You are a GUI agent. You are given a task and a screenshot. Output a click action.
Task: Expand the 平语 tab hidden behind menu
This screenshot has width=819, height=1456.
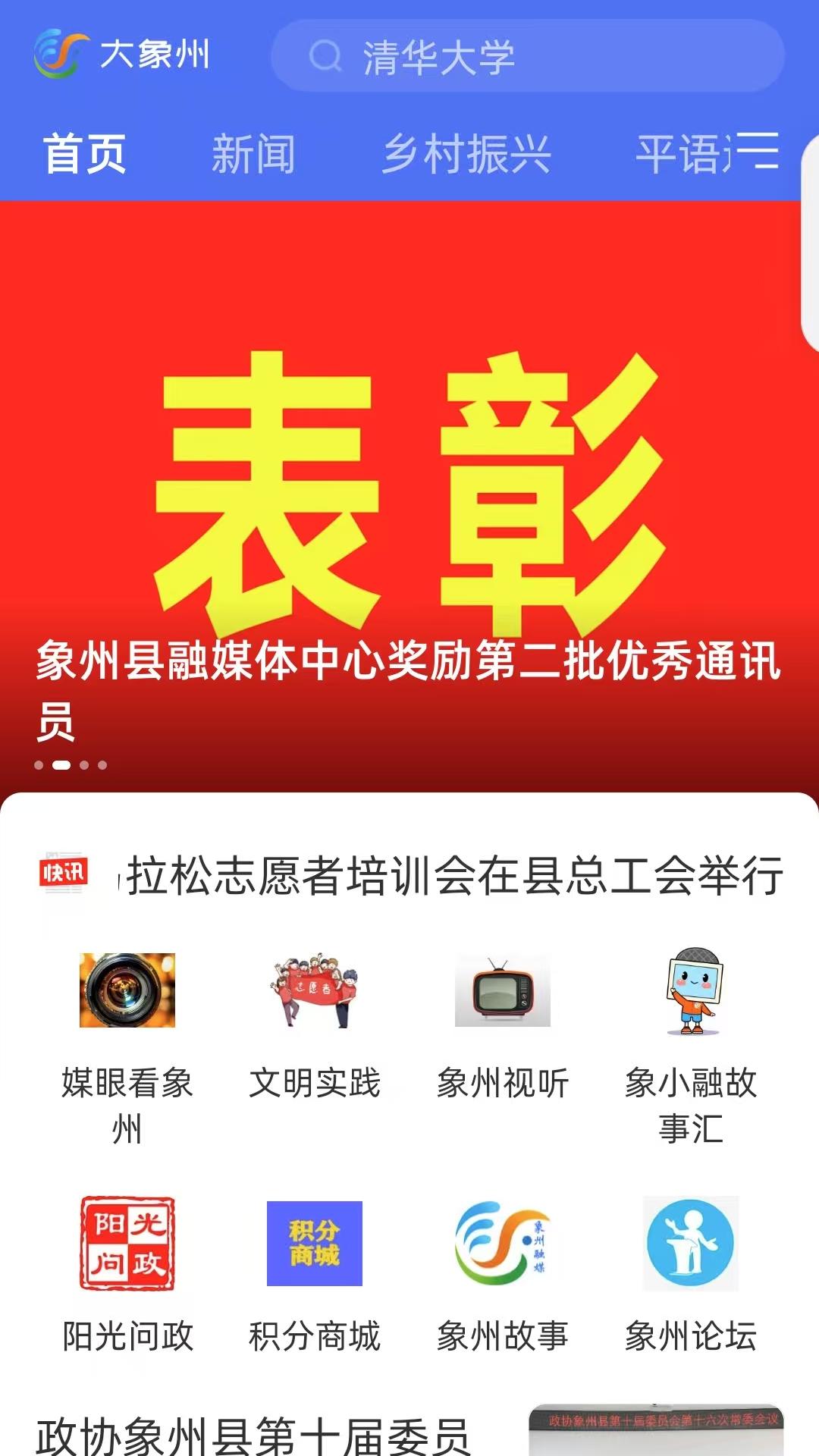coord(682,152)
